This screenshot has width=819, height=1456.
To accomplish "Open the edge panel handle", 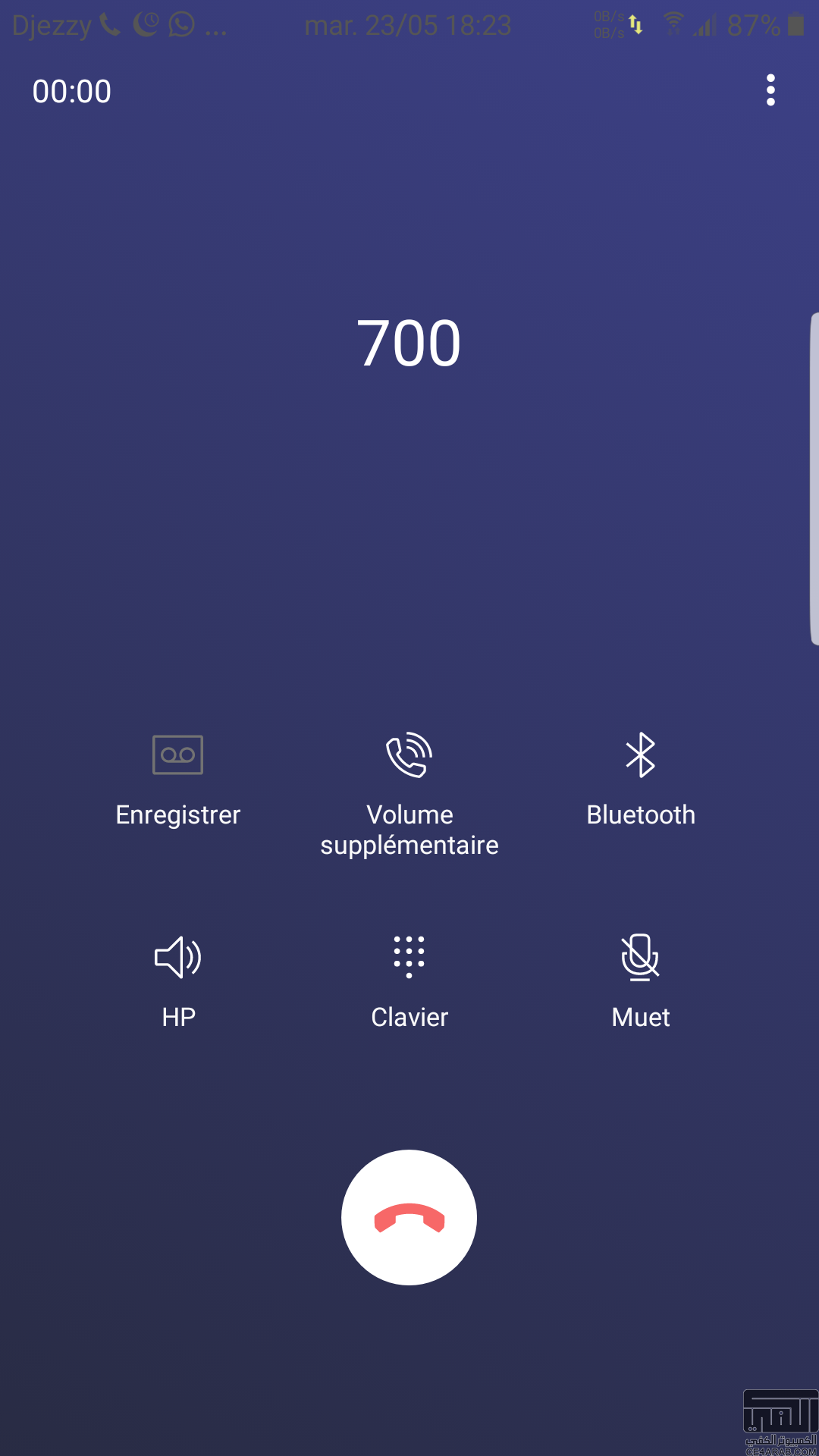I will point(814,479).
